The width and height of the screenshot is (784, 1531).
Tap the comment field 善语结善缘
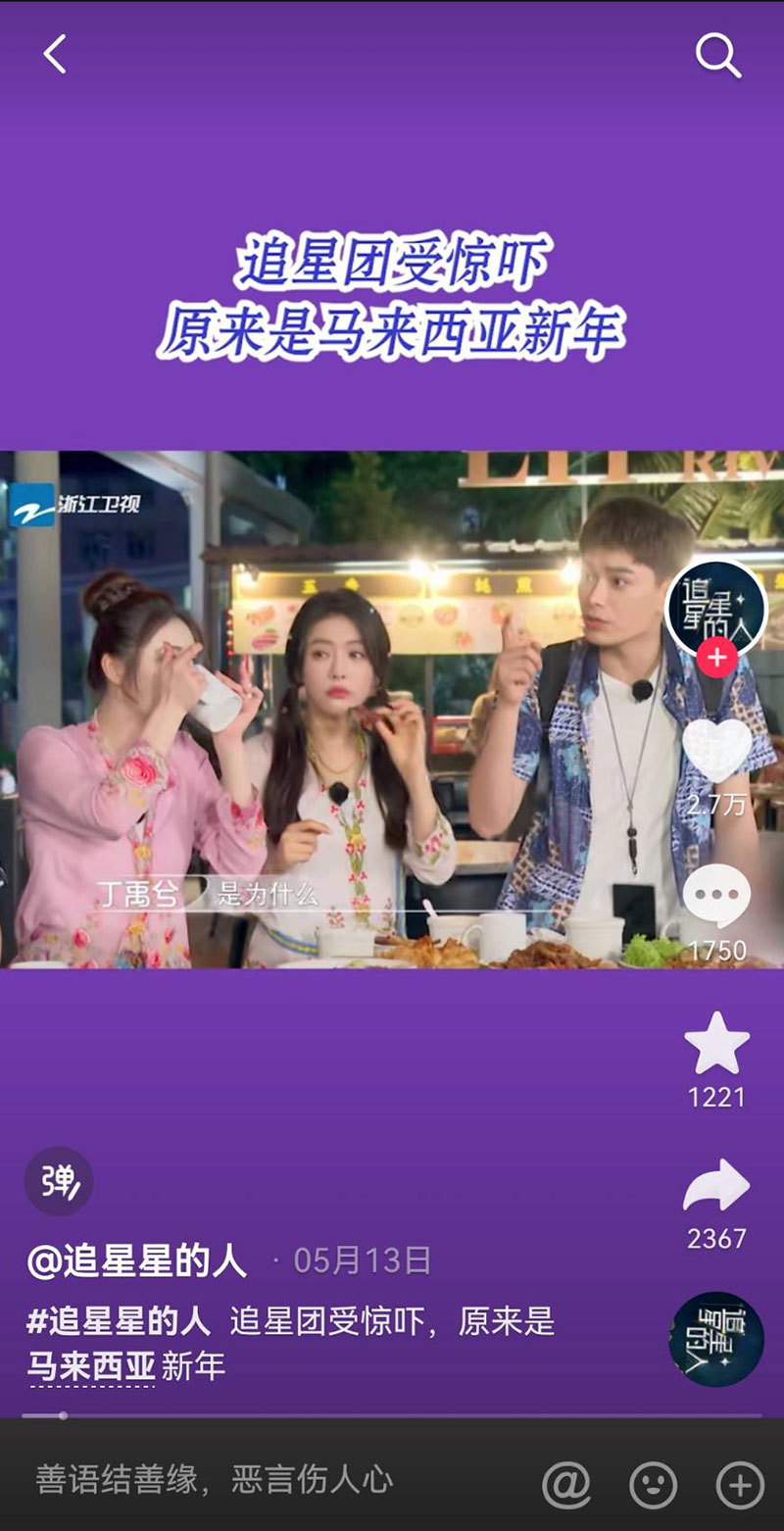[x=216, y=1479]
